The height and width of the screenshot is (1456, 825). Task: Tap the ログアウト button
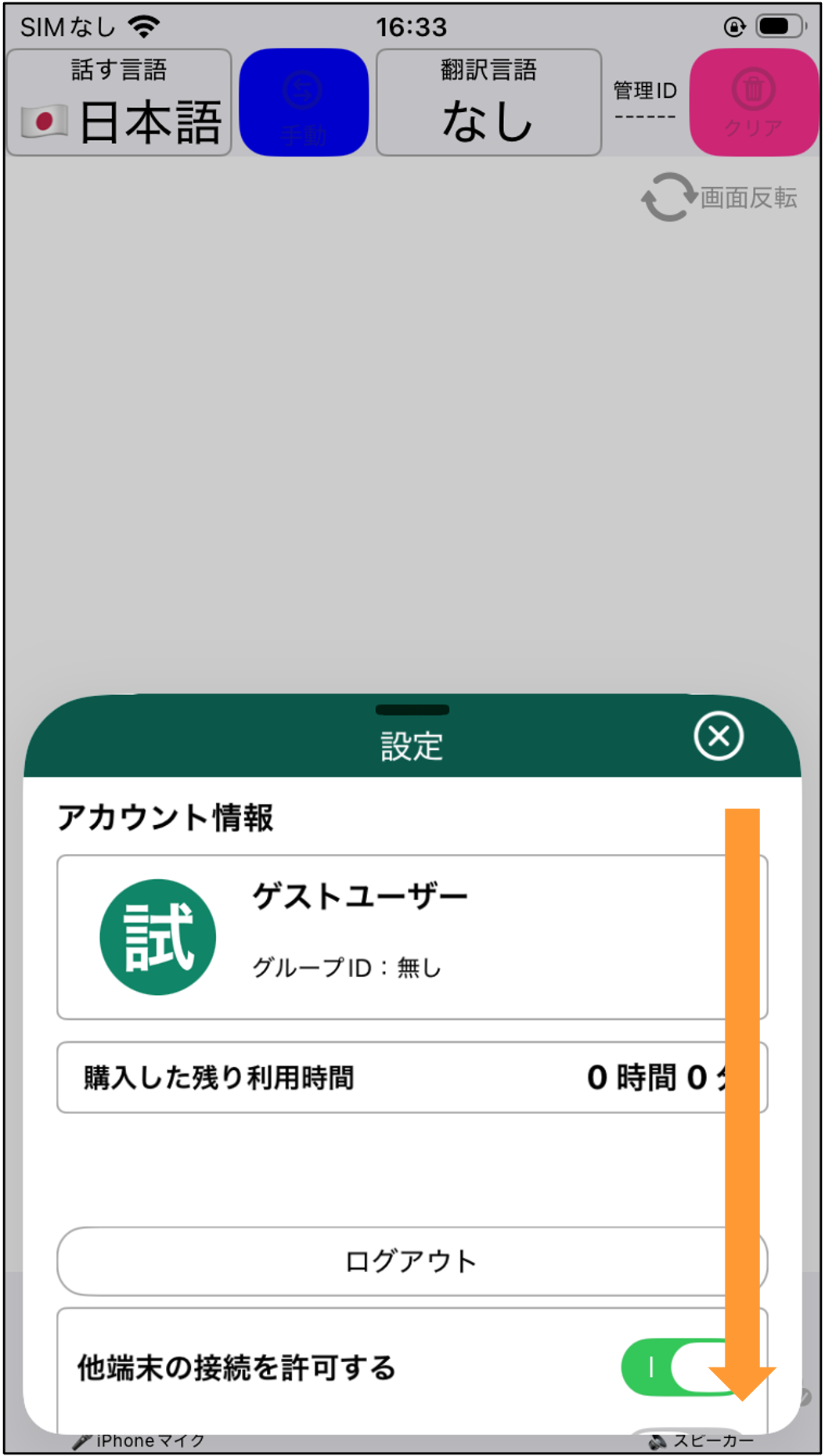[412, 1261]
